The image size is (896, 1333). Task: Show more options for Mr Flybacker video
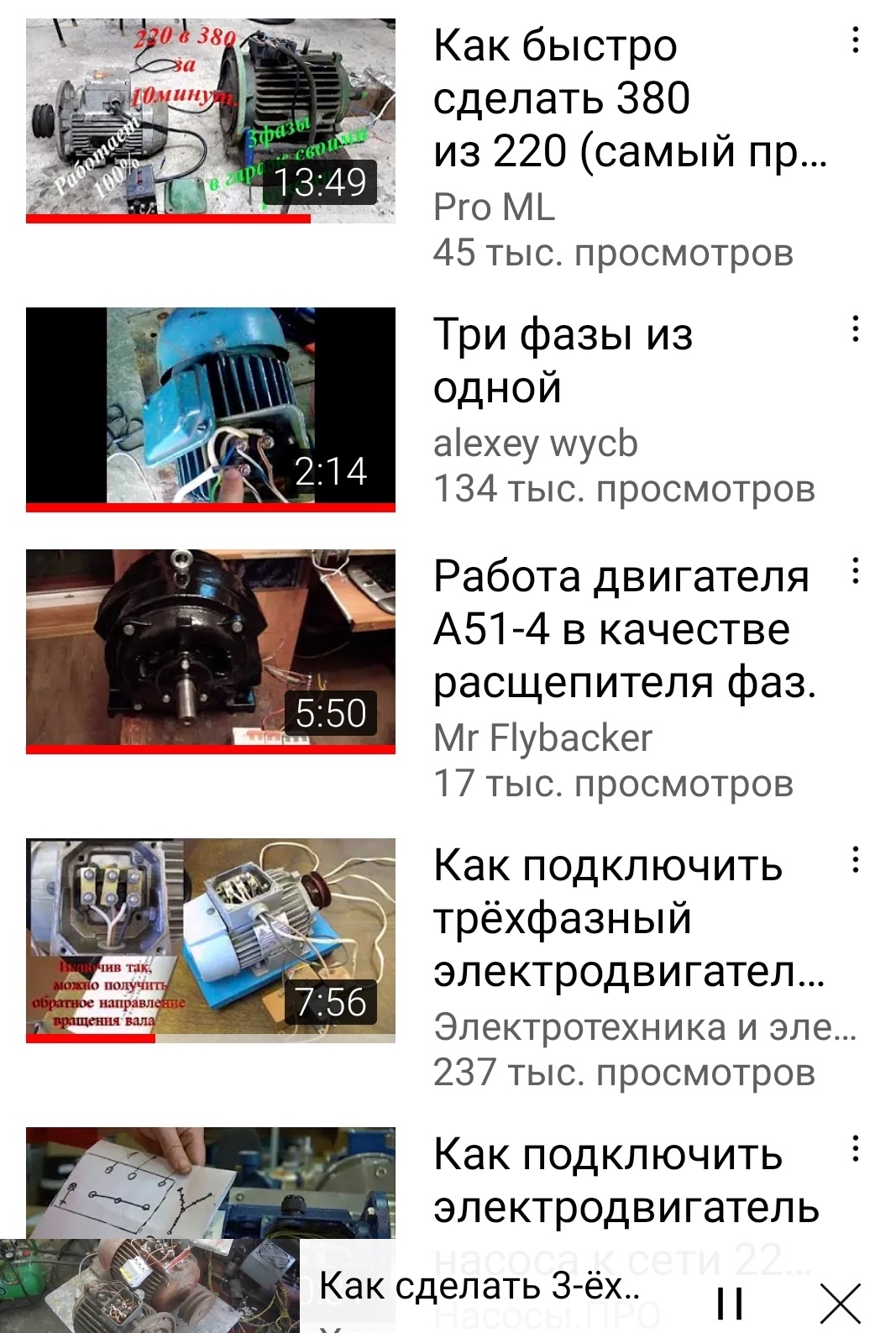click(x=855, y=571)
